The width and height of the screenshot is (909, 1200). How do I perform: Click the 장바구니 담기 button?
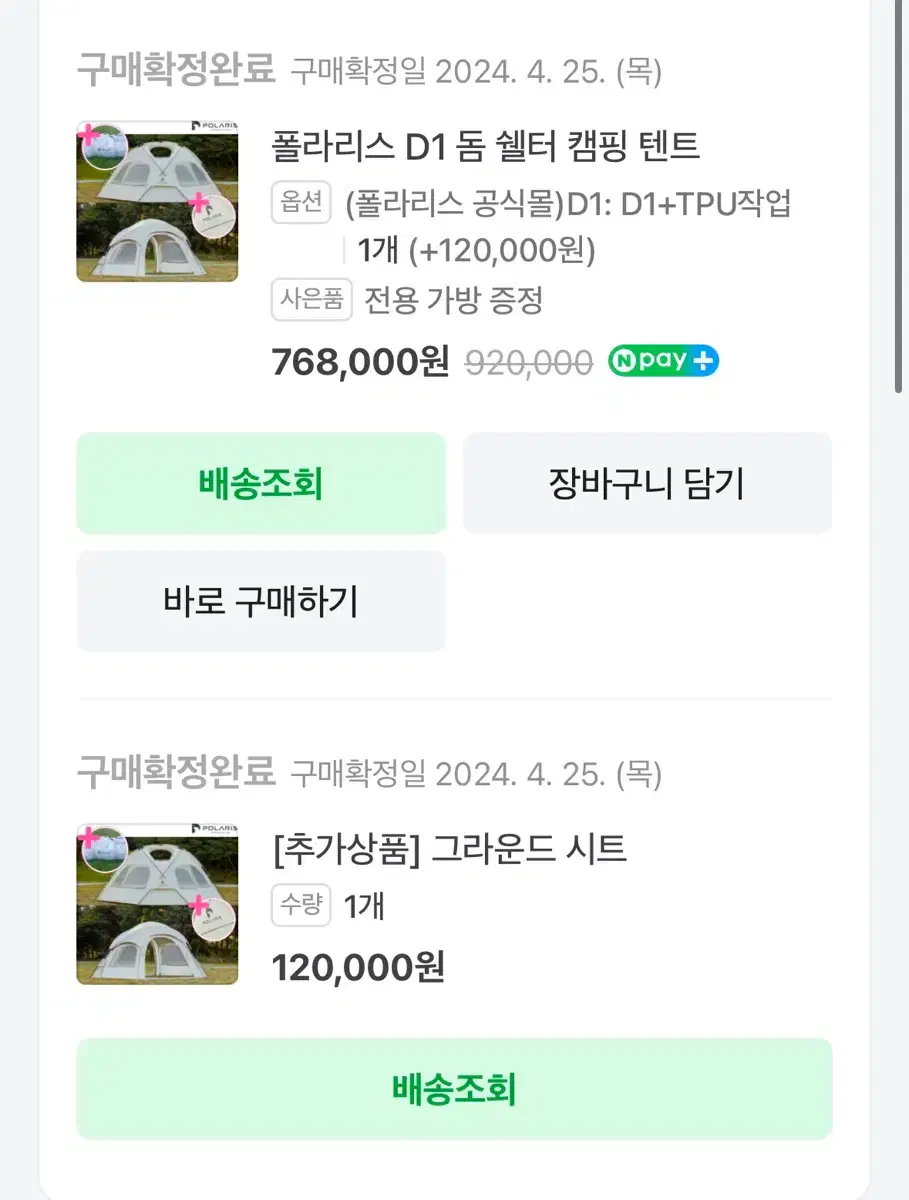point(646,483)
